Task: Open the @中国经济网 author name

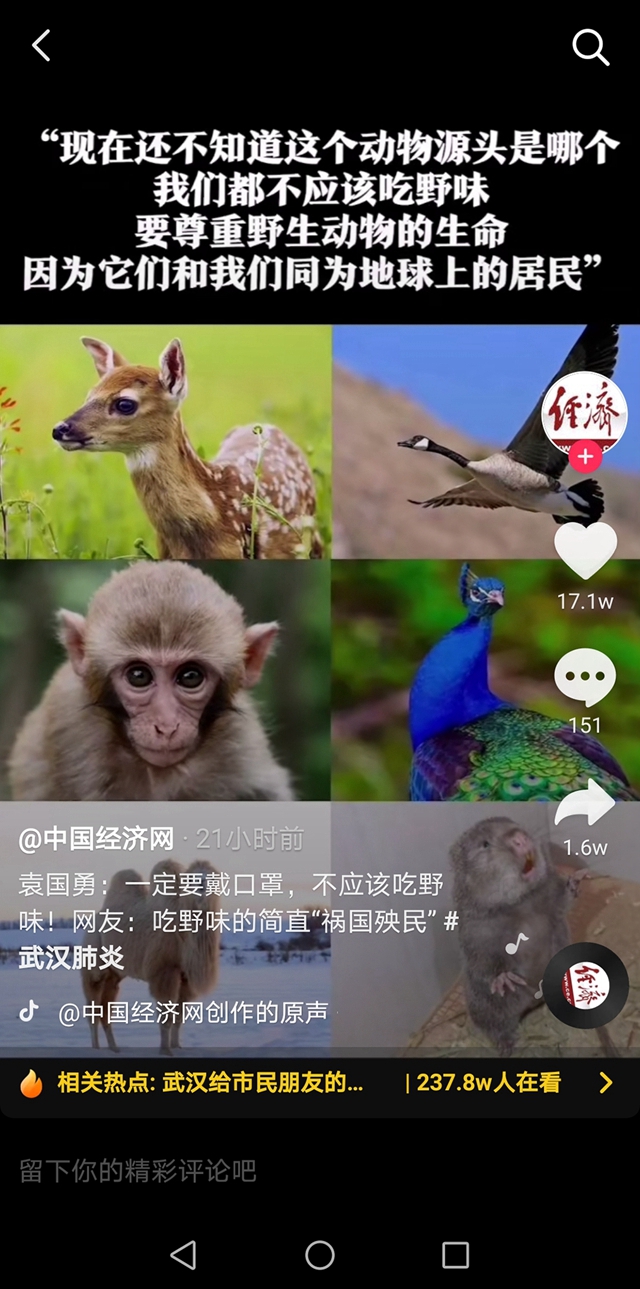Action: [97, 839]
